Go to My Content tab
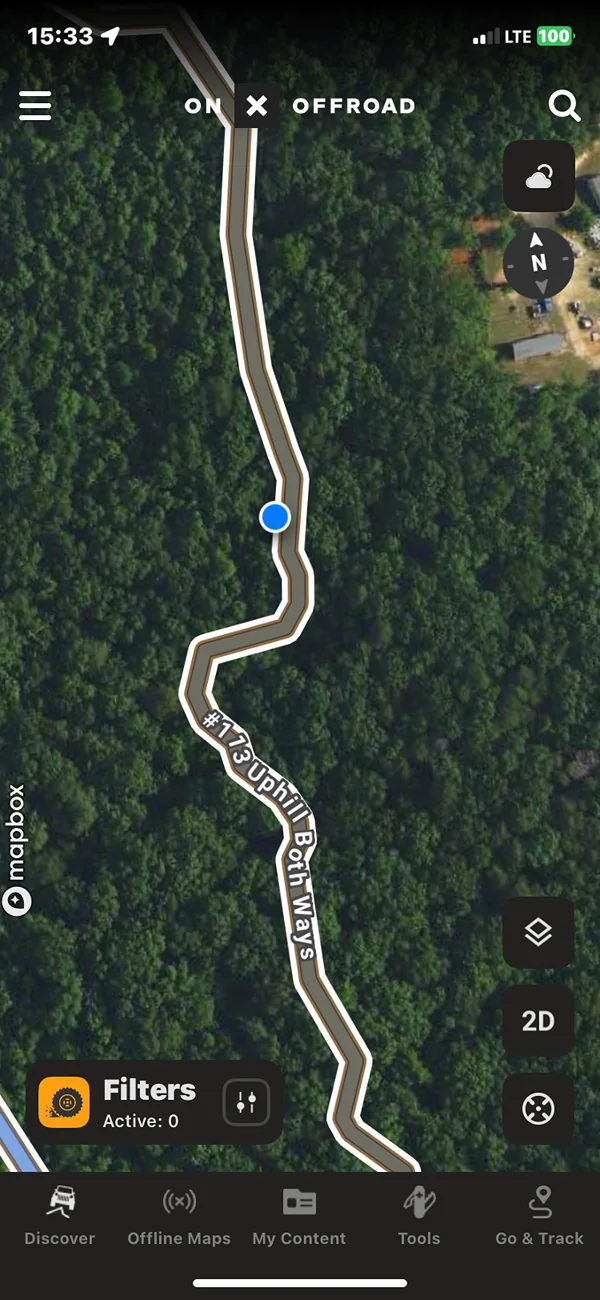Image resolution: width=600 pixels, height=1300 pixels. click(299, 1217)
